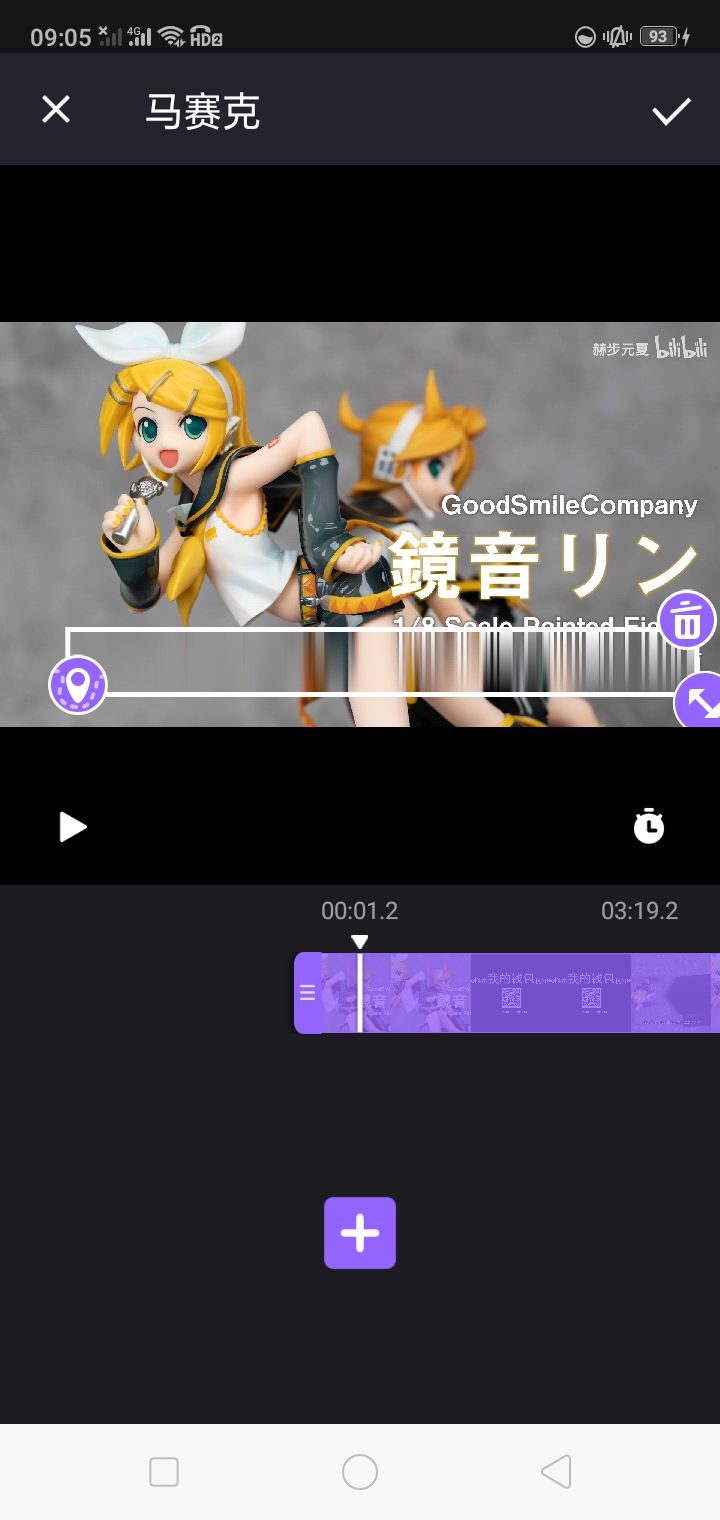Delete the mosaic box with trash icon
720x1520 pixels.
point(687,620)
